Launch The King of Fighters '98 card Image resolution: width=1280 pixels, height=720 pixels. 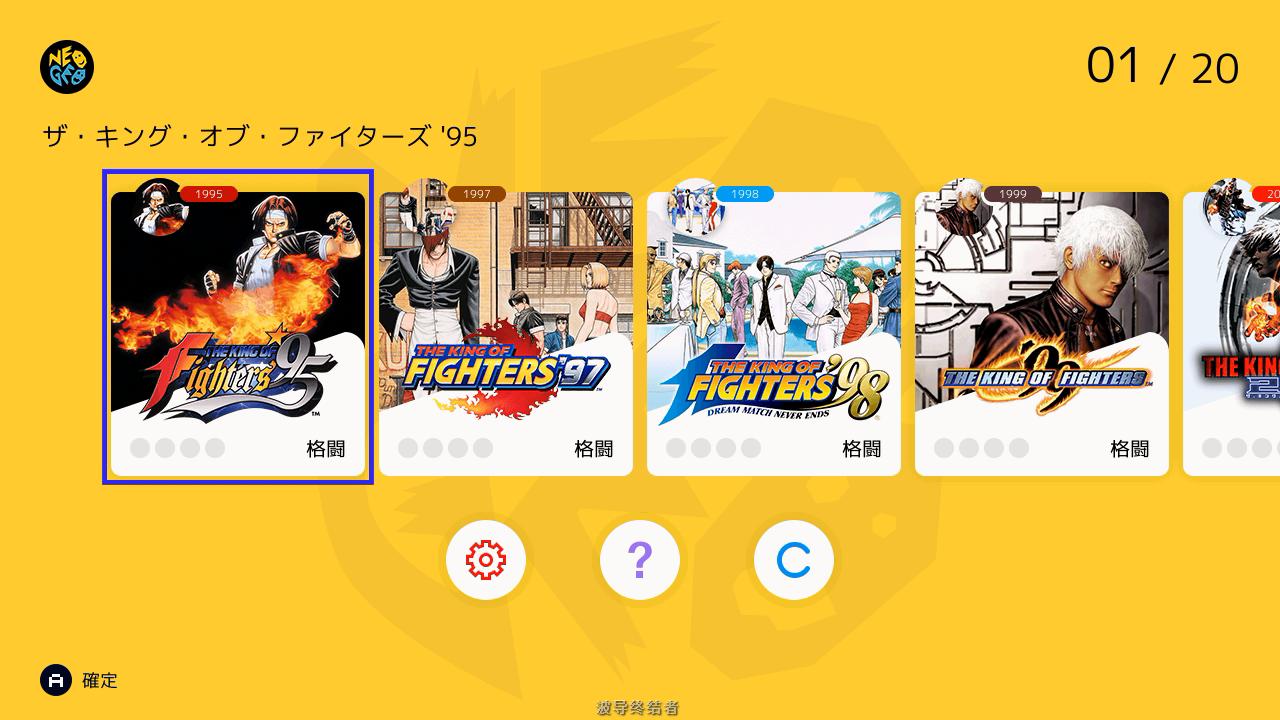click(x=774, y=332)
